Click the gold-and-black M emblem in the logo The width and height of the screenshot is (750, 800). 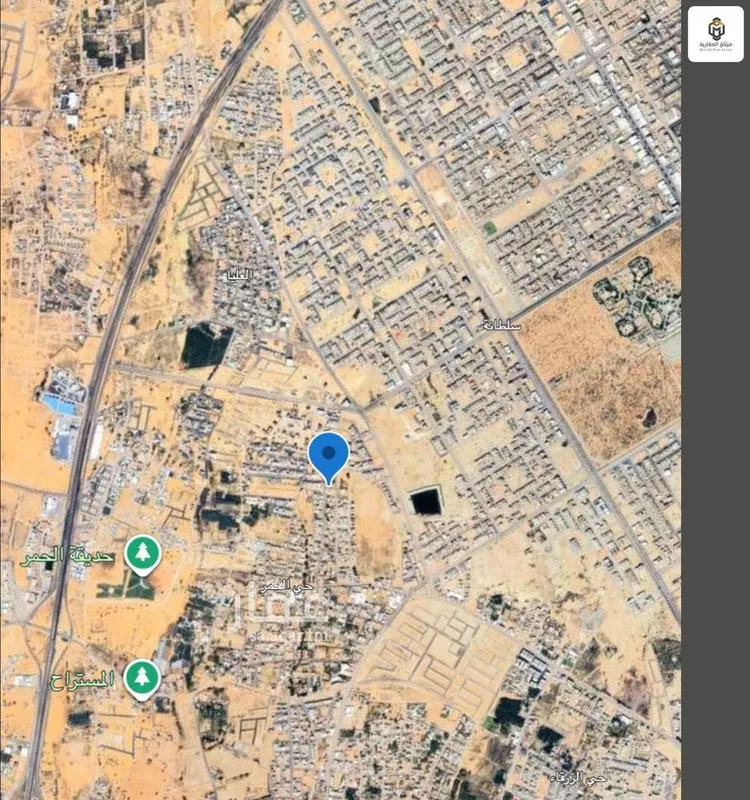click(x=716, y=27)
